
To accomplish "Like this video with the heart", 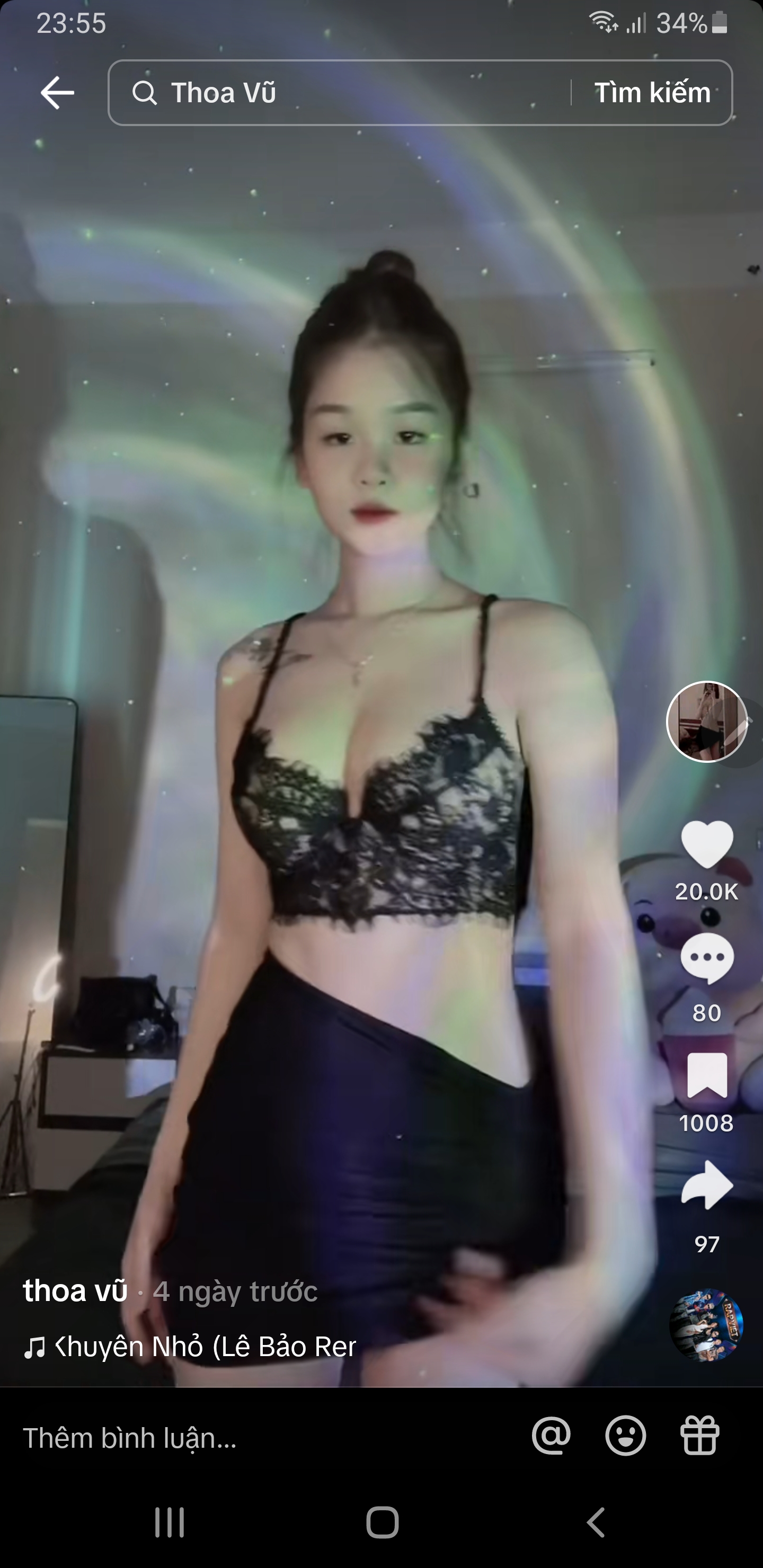I will 706,844.
